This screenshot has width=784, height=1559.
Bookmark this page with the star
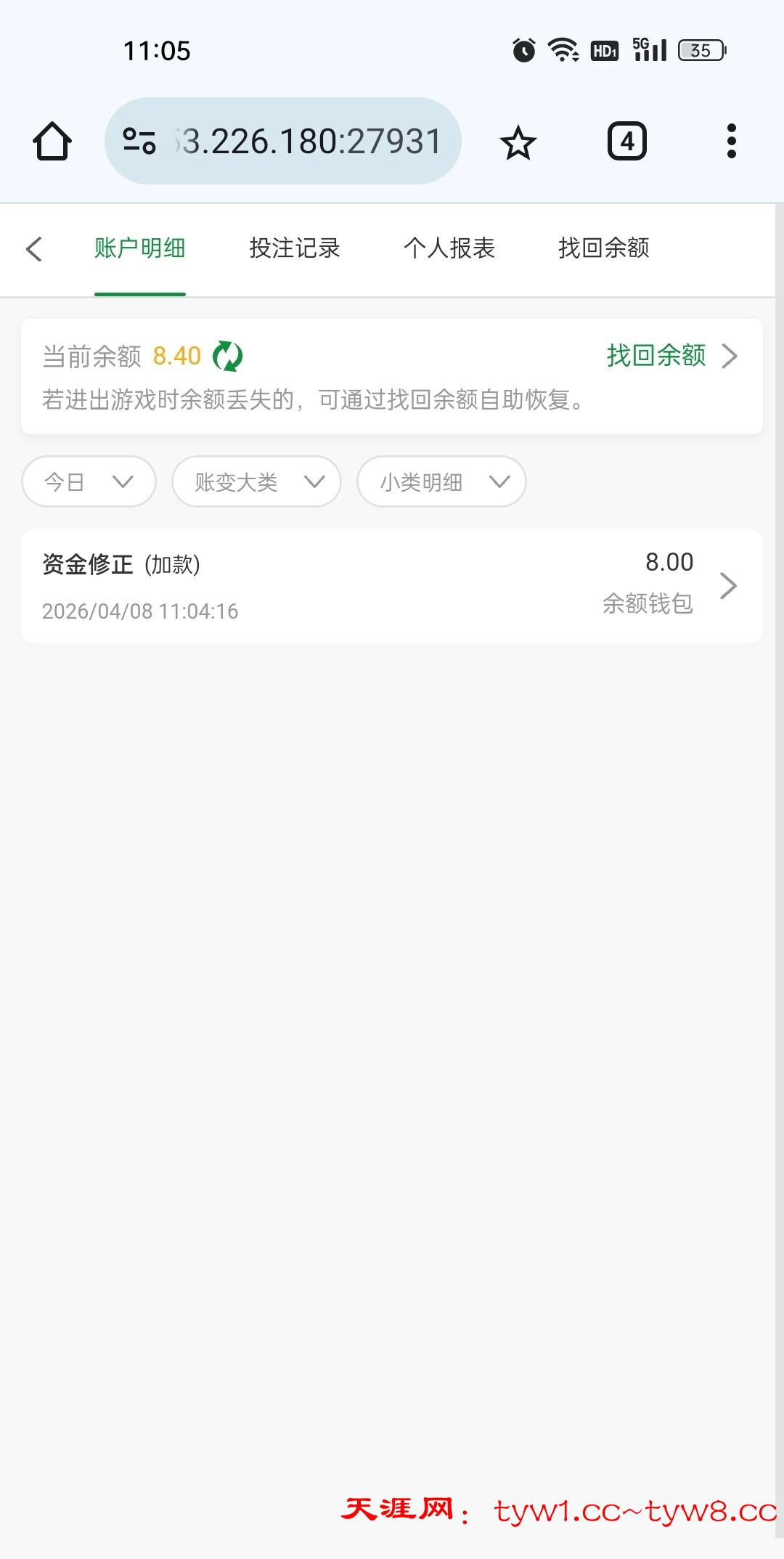[x=518, y=142]
